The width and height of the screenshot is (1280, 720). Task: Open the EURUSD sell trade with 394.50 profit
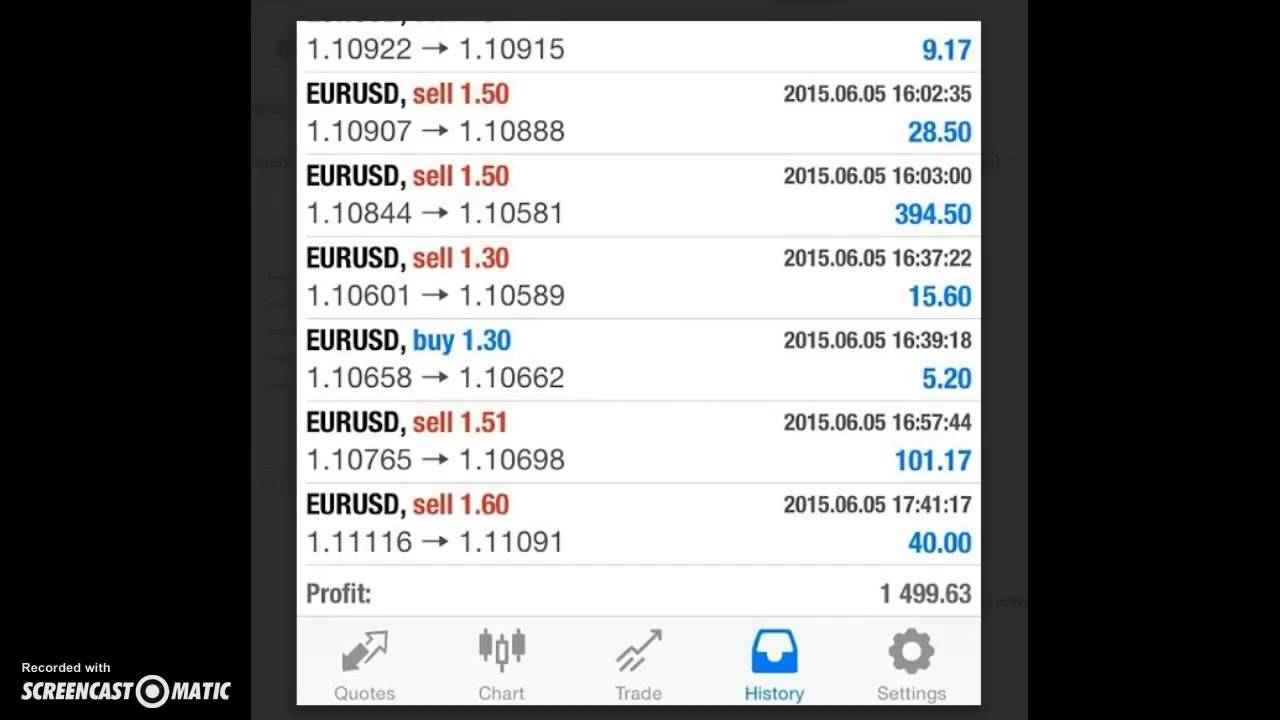coord(638,195)
